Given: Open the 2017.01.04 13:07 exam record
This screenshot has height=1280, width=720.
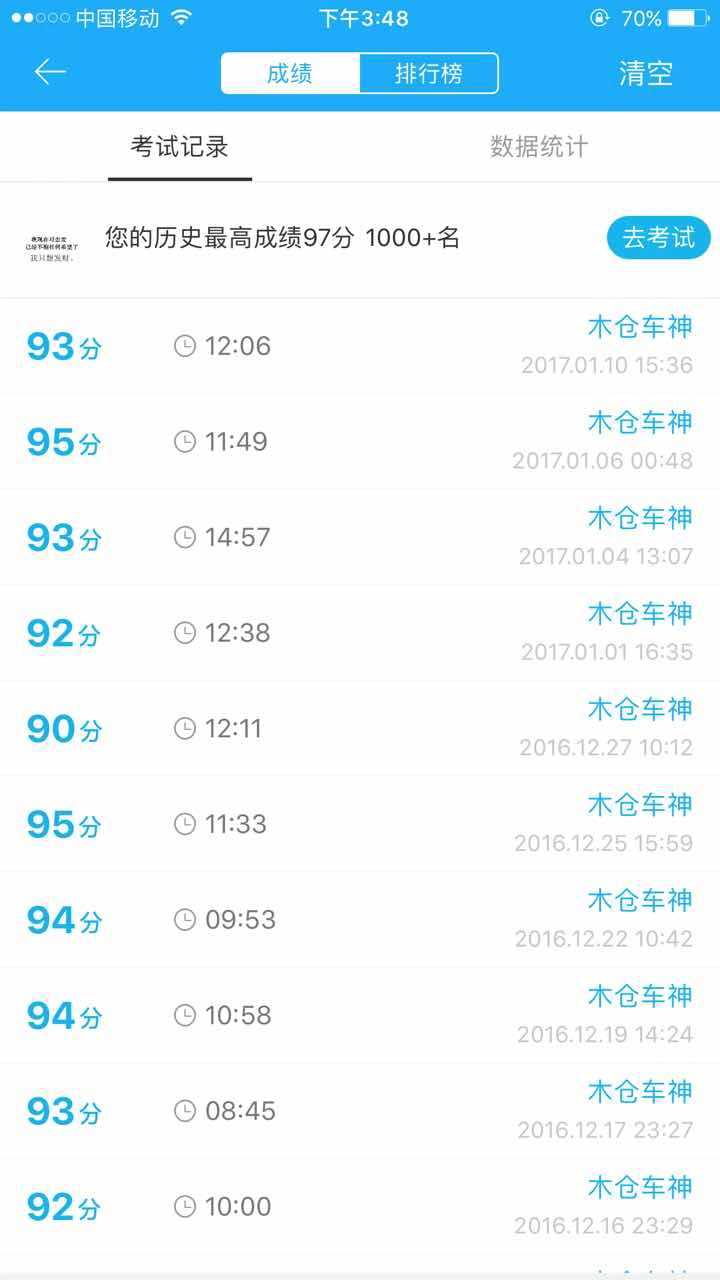Looking at the screenshot, I should point(360,538).
